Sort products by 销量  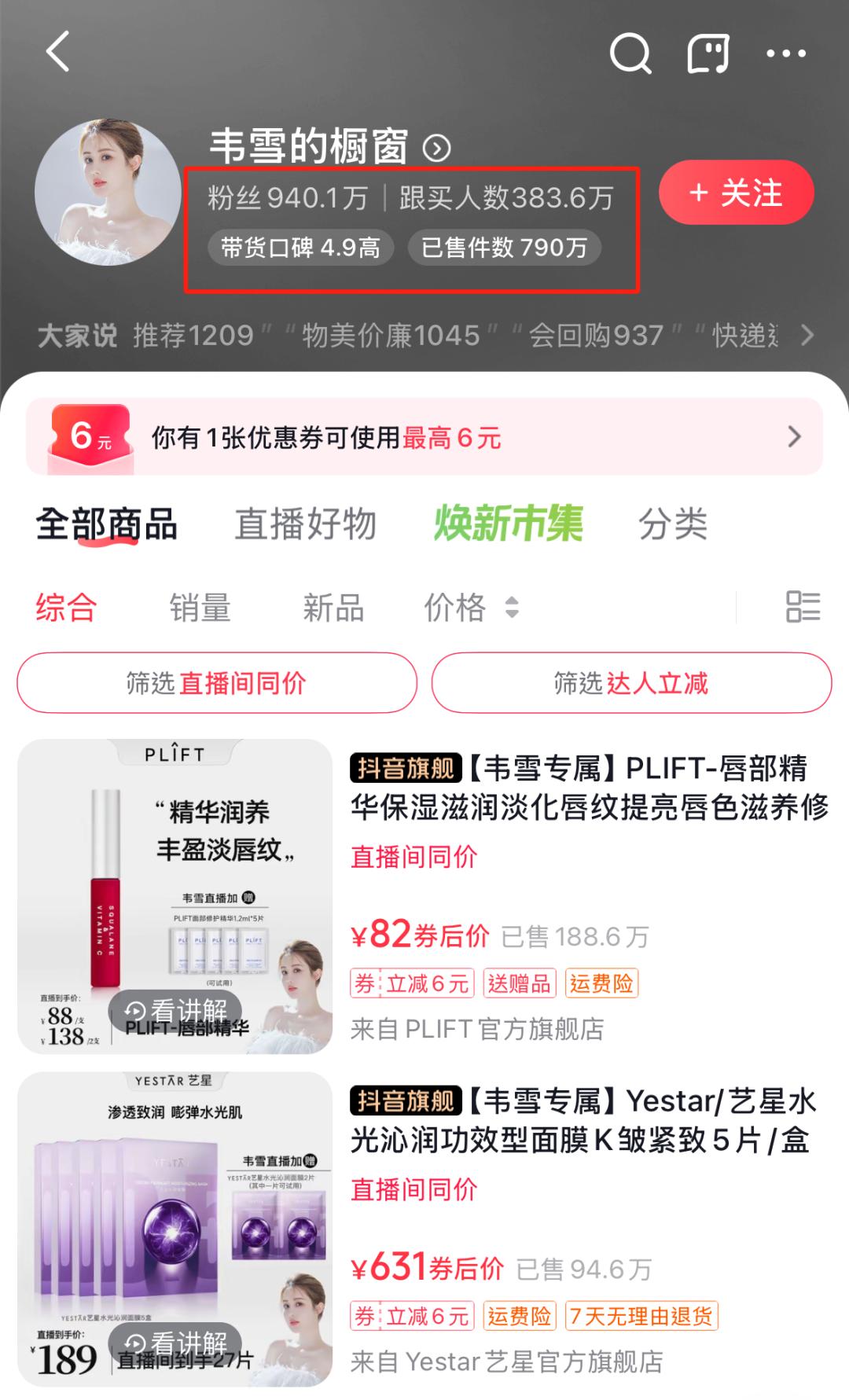tap(200, 608)
